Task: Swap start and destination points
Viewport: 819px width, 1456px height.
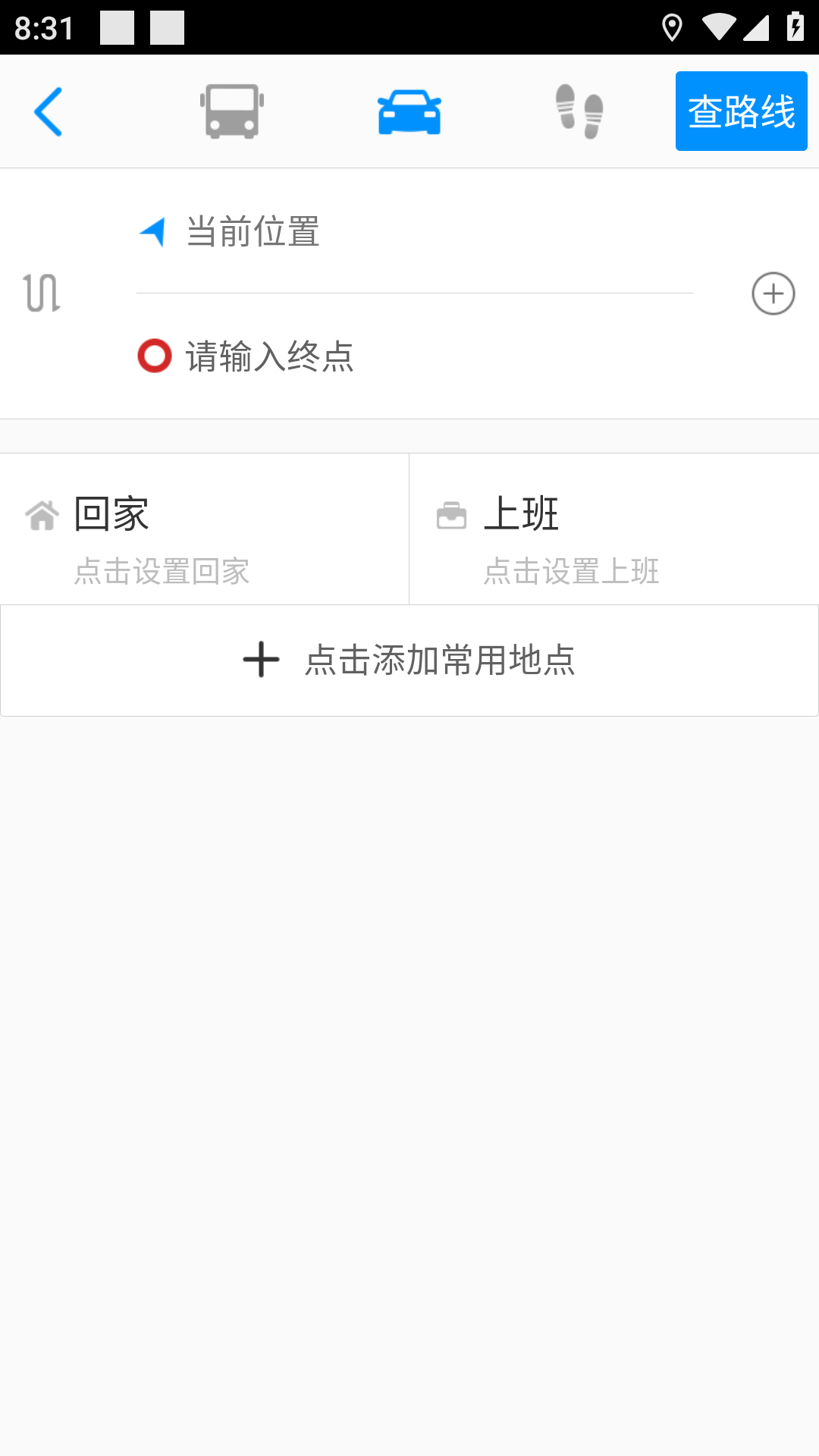Action: pos(42,293)
